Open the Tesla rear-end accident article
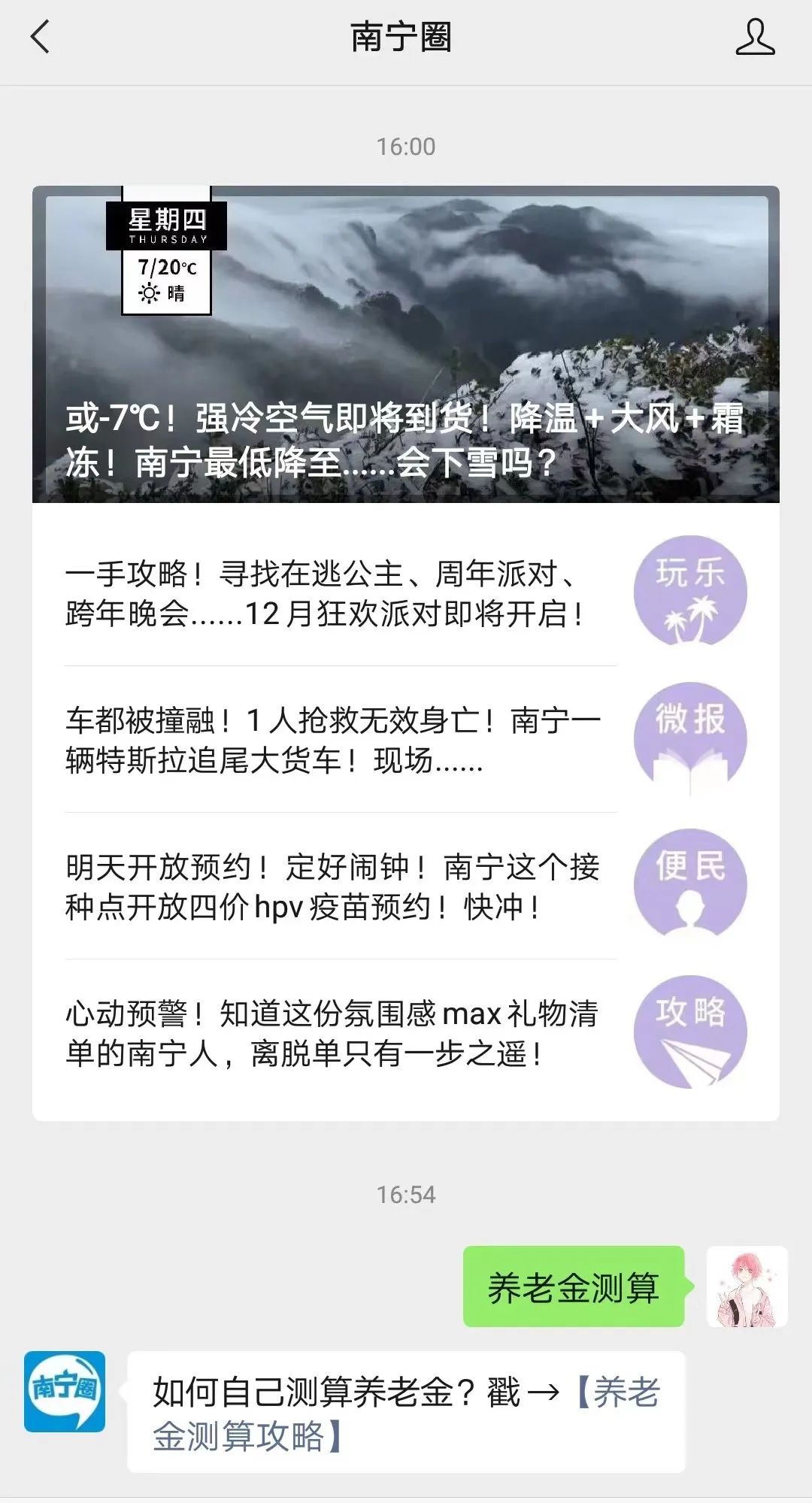The width and height of the screenshot is (812, 1503). tap(331, 741)
